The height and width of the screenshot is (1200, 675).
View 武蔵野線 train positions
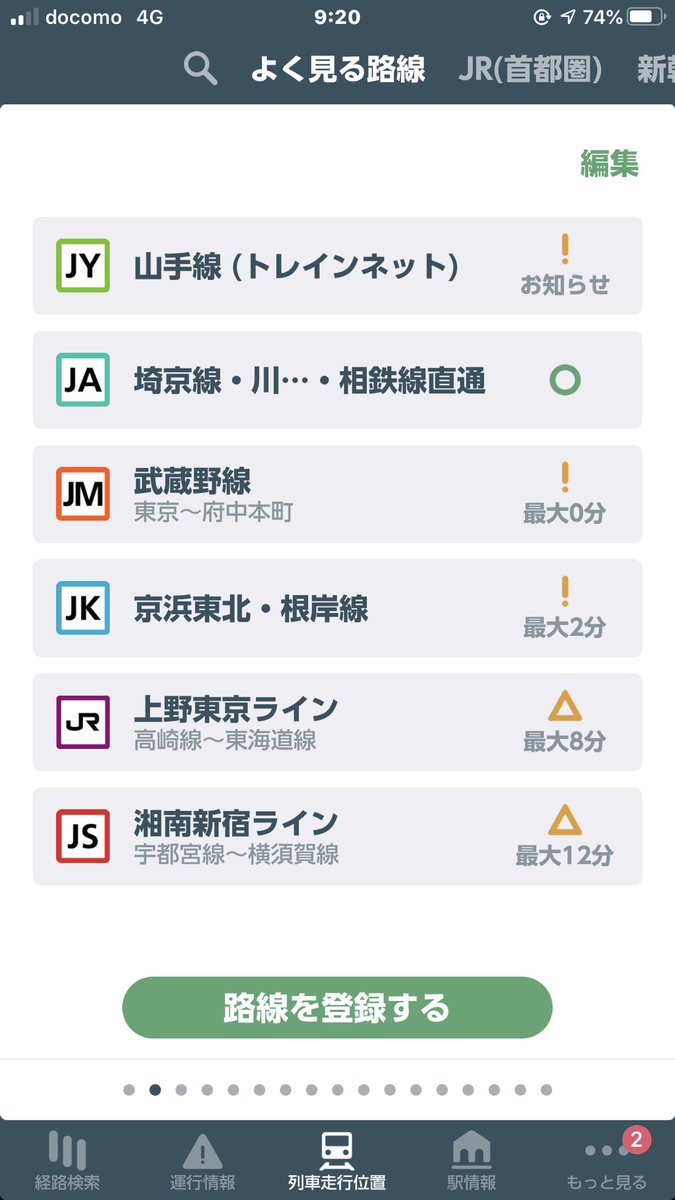[x=337, y=494]
